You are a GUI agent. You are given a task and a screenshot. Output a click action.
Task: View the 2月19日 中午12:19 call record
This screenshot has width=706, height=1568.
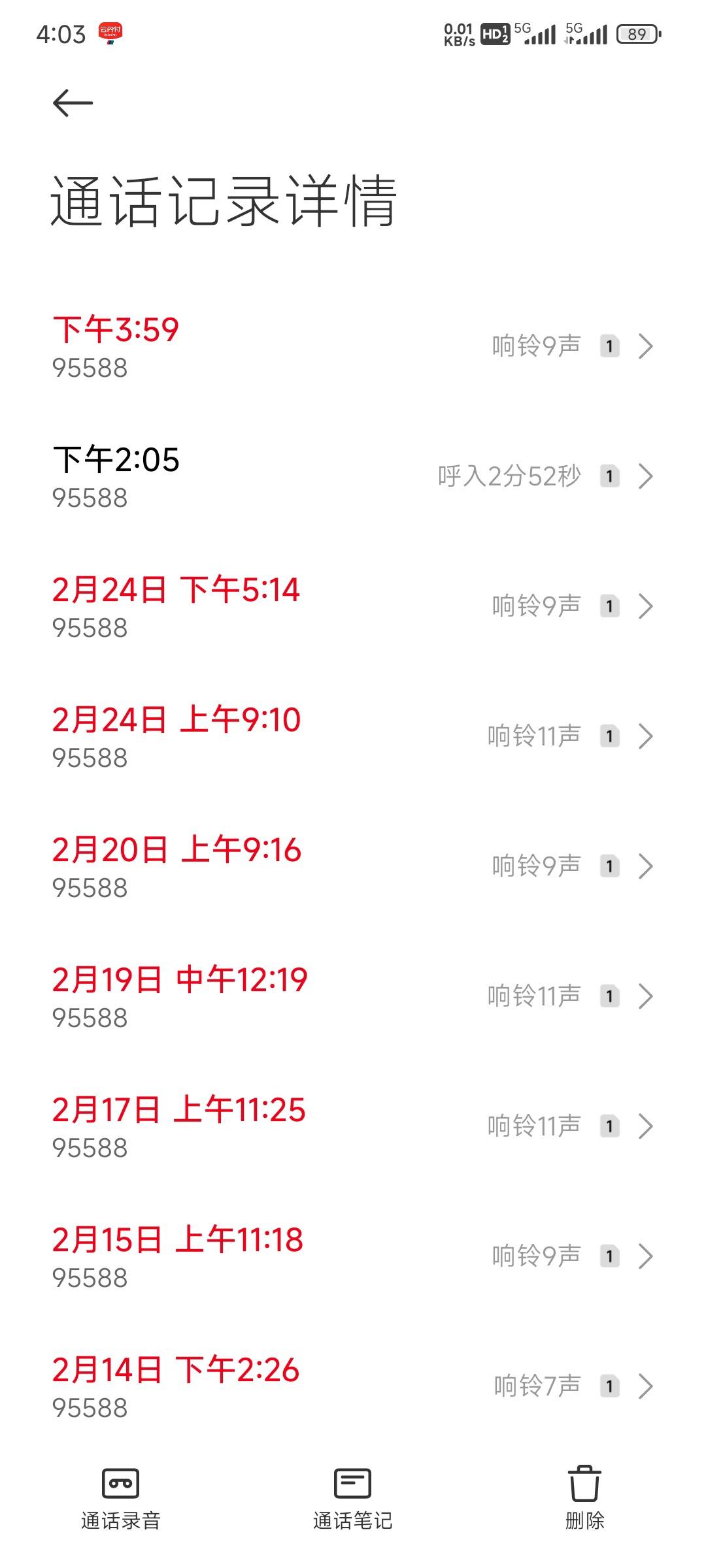[353, 997]
